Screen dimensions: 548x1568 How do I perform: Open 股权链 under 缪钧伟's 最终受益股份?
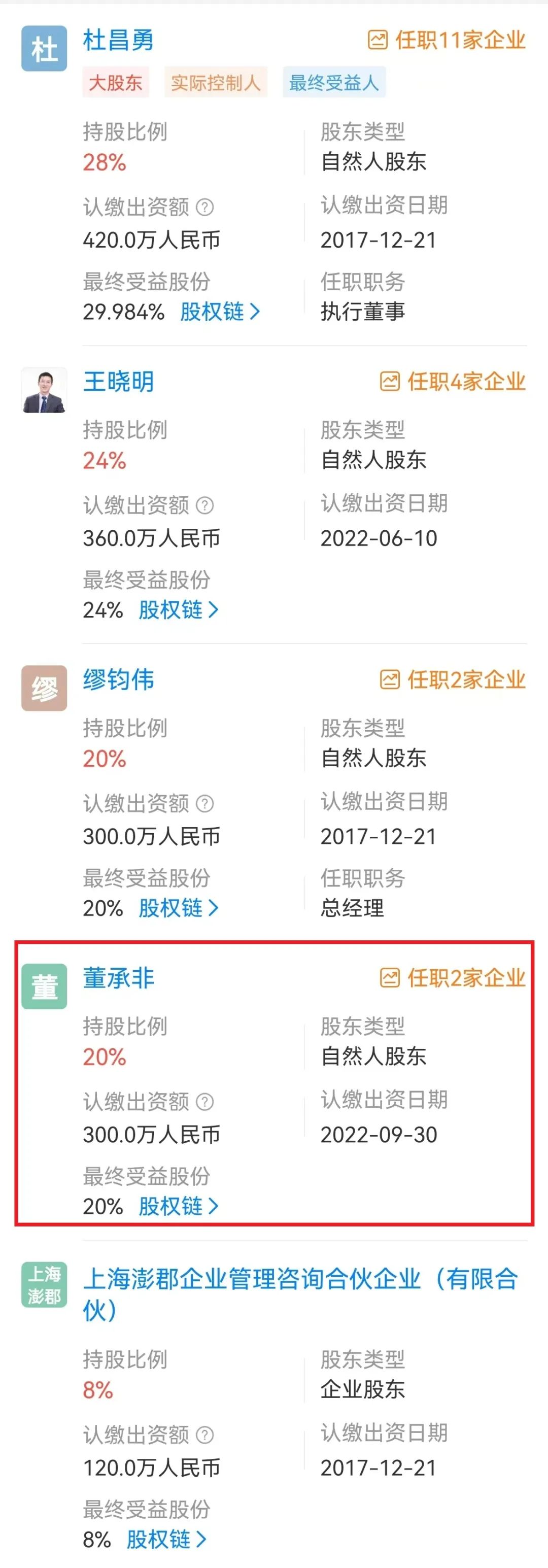pos(179,908)
